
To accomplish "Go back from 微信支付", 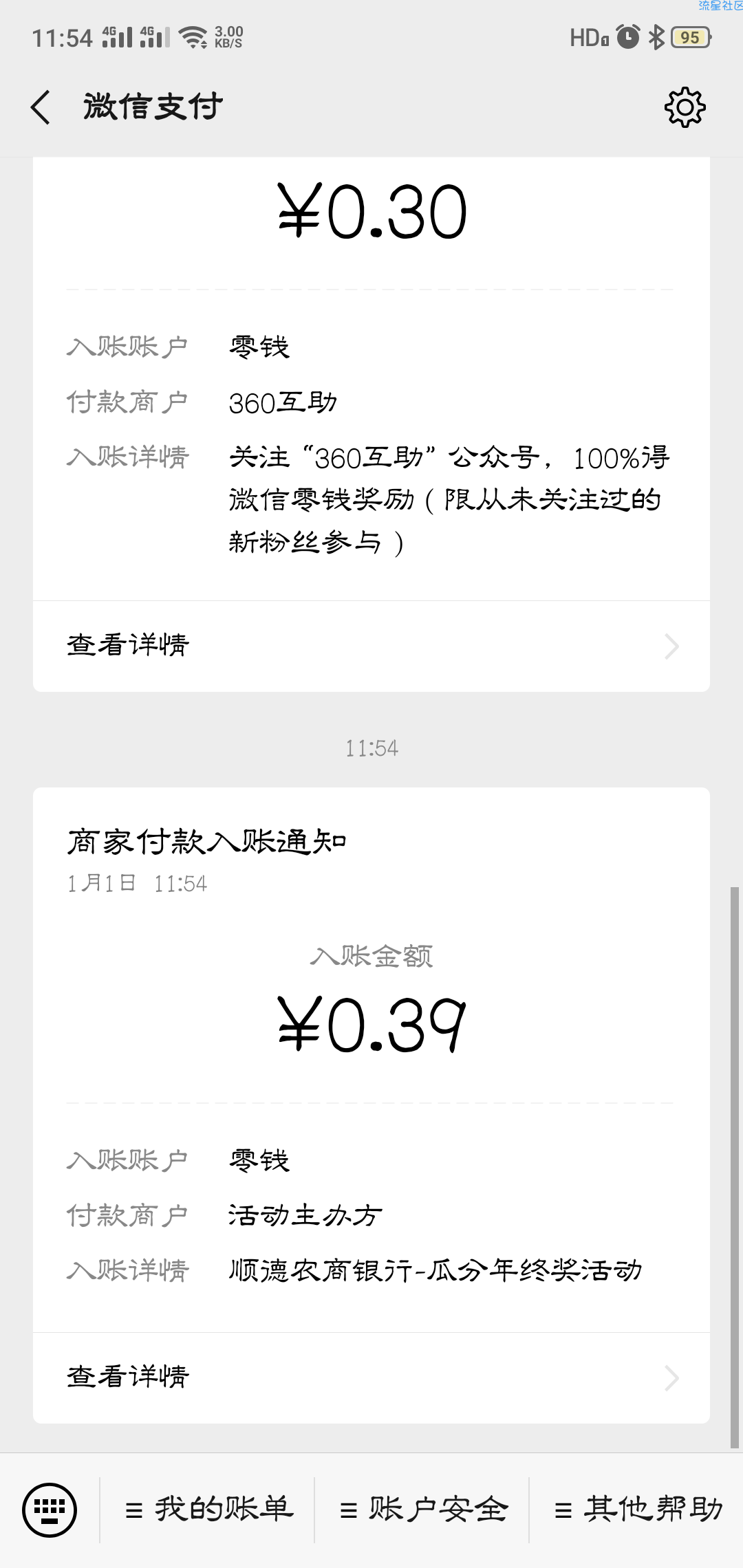I will (x=41, y=107).
